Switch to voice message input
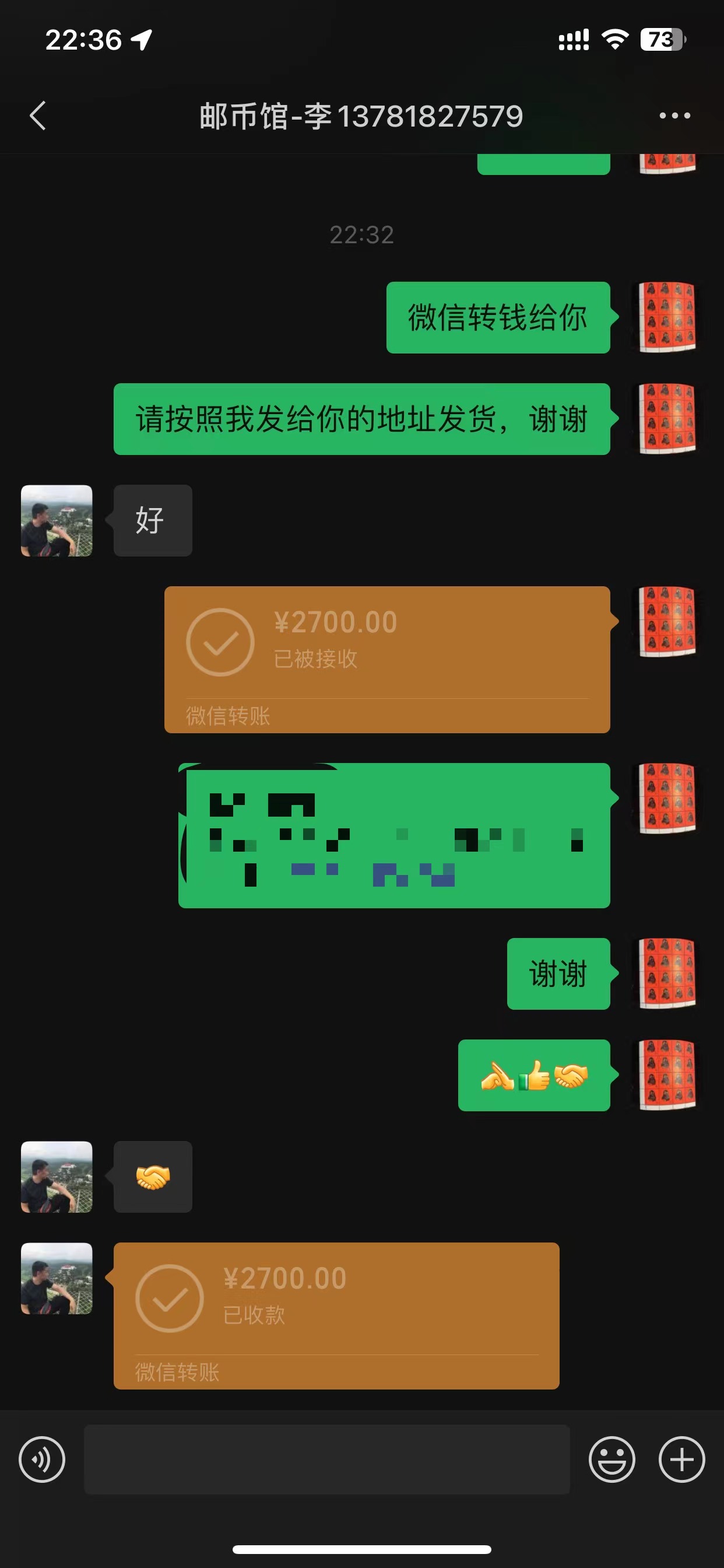724x1568 pixels. 42,1459
